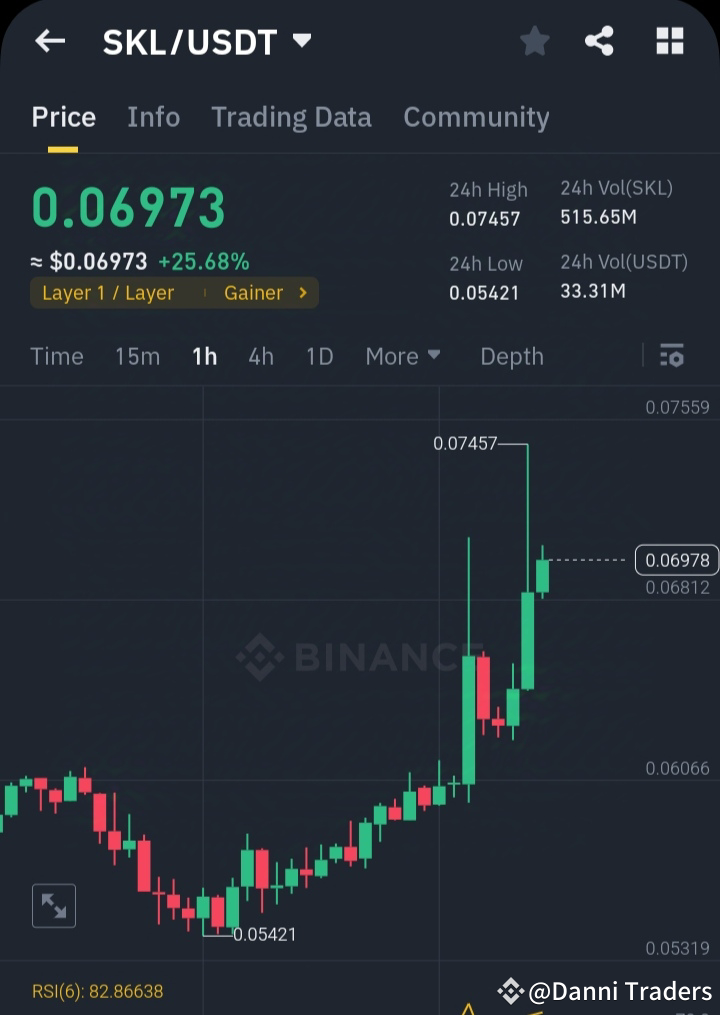Expand the More timeframes dropdown
720x1015 pixels.
403,356
